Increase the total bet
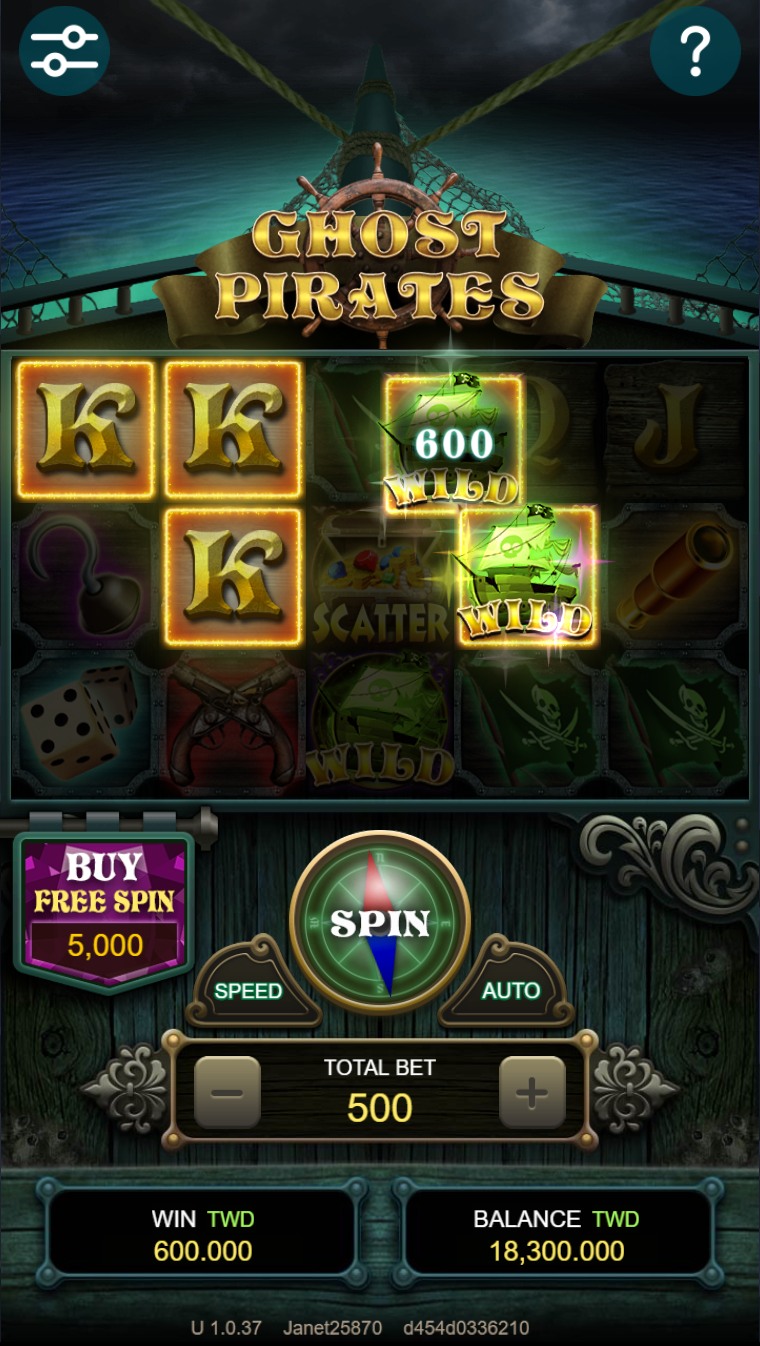Image resolution: width=760 pixels, height=1346 pixels. (x=532, y=1092)
